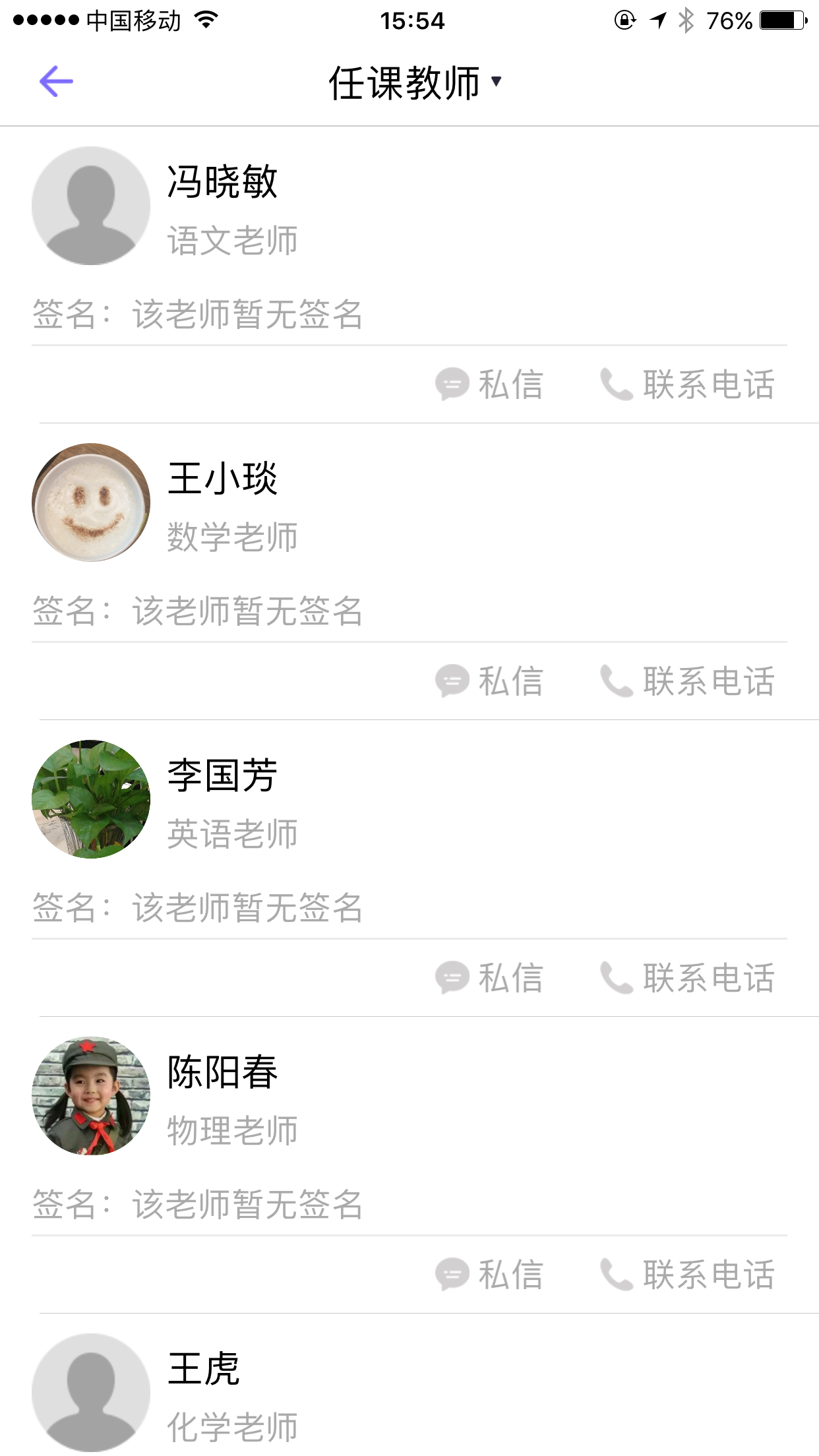Go back using the purple arrow

click(x=56, y=82)
